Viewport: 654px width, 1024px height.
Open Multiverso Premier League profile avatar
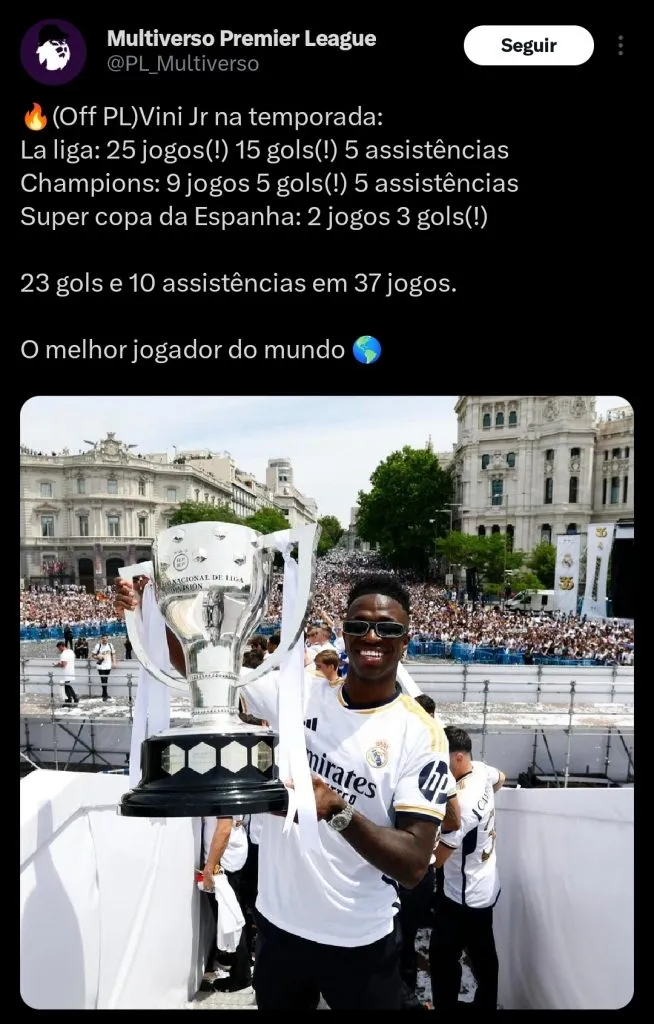(53, 52)
